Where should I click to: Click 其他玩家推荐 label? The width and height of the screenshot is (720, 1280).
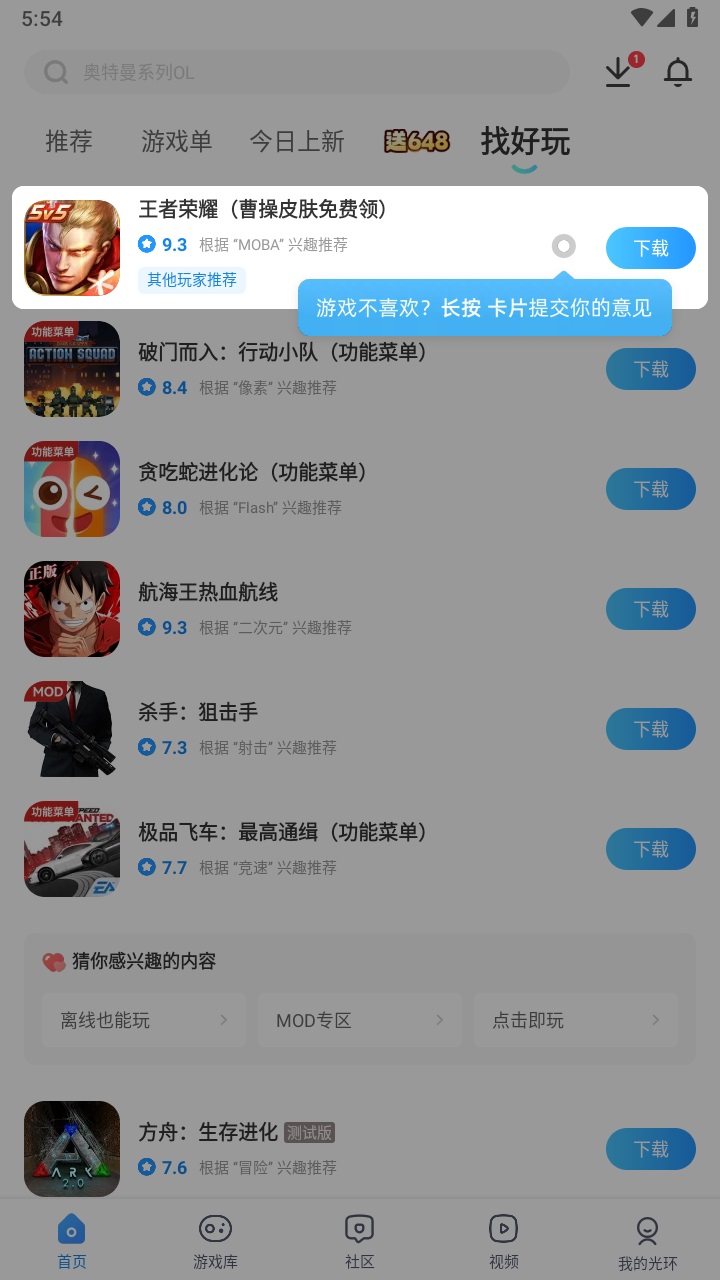point(192,282)
